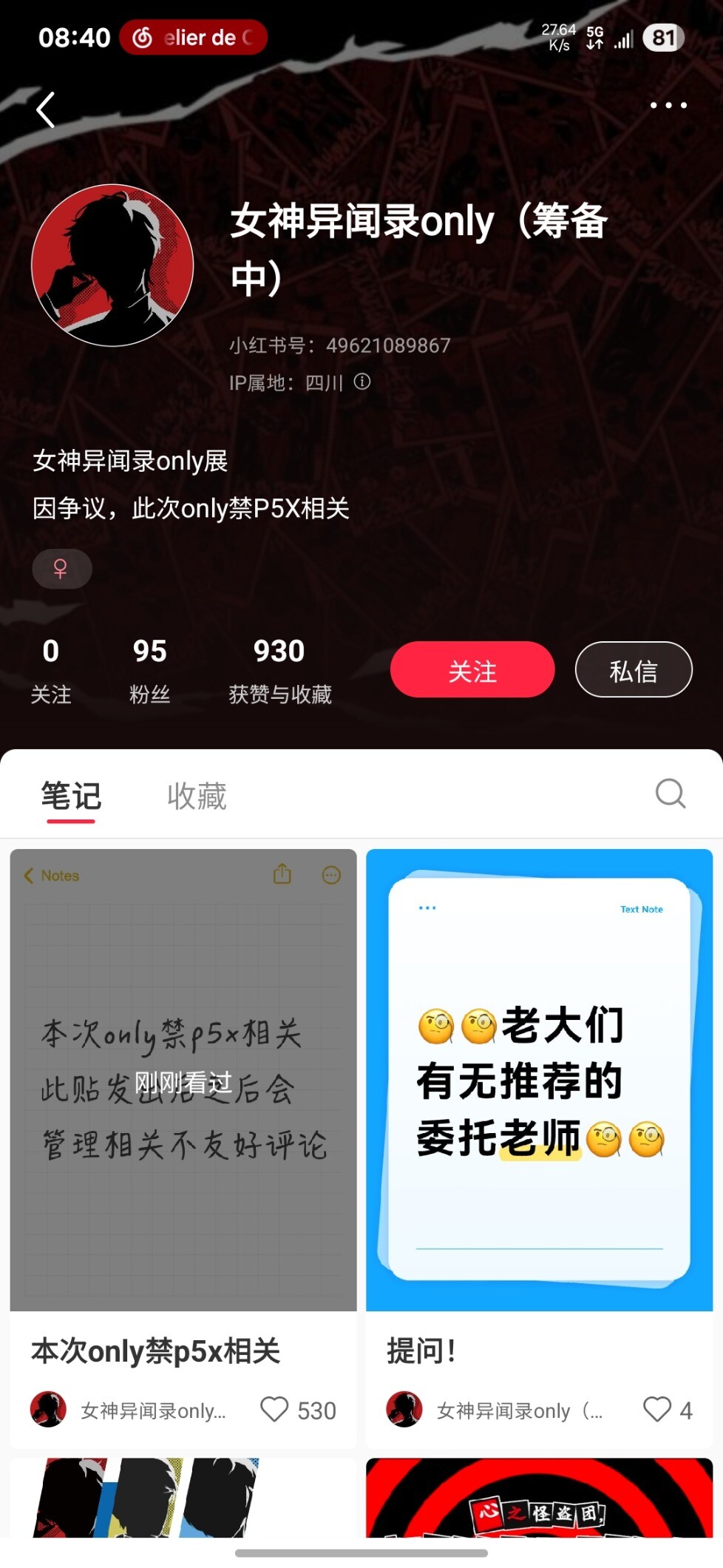
Task: Tap the profile avatar picture
Action: pyautogui.click(x=112, y=265)
